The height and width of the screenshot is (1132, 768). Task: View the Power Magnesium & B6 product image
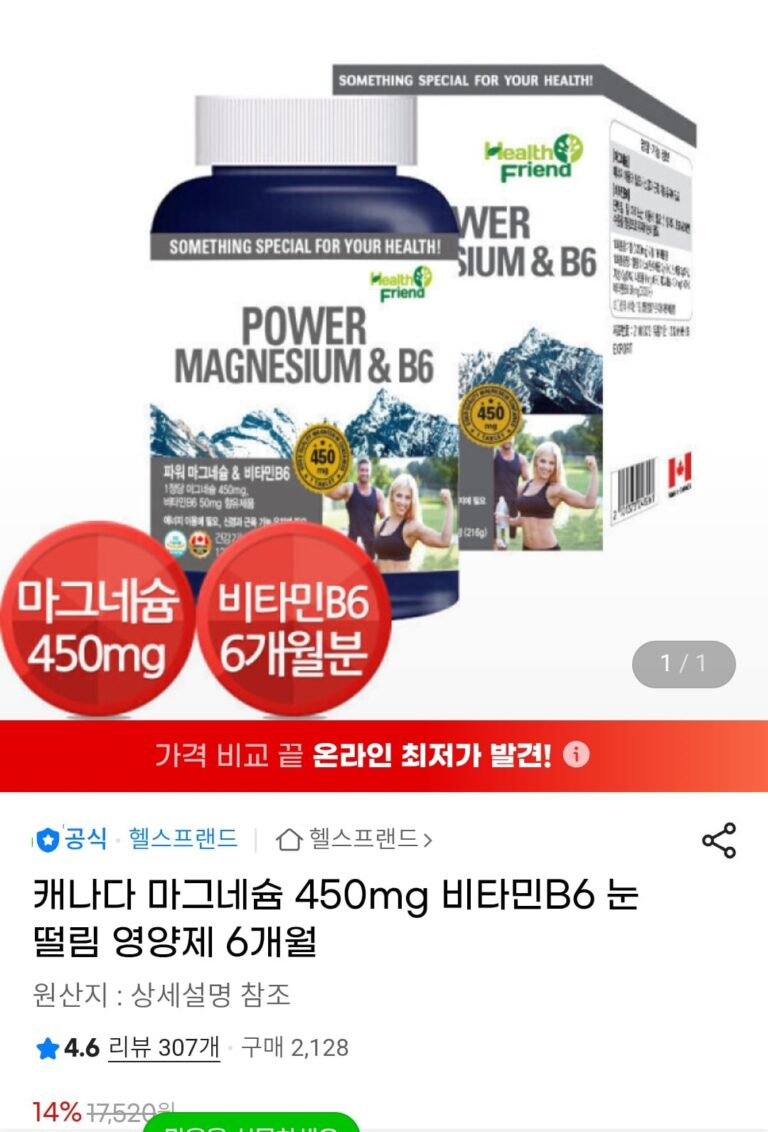tap(384, 360)
